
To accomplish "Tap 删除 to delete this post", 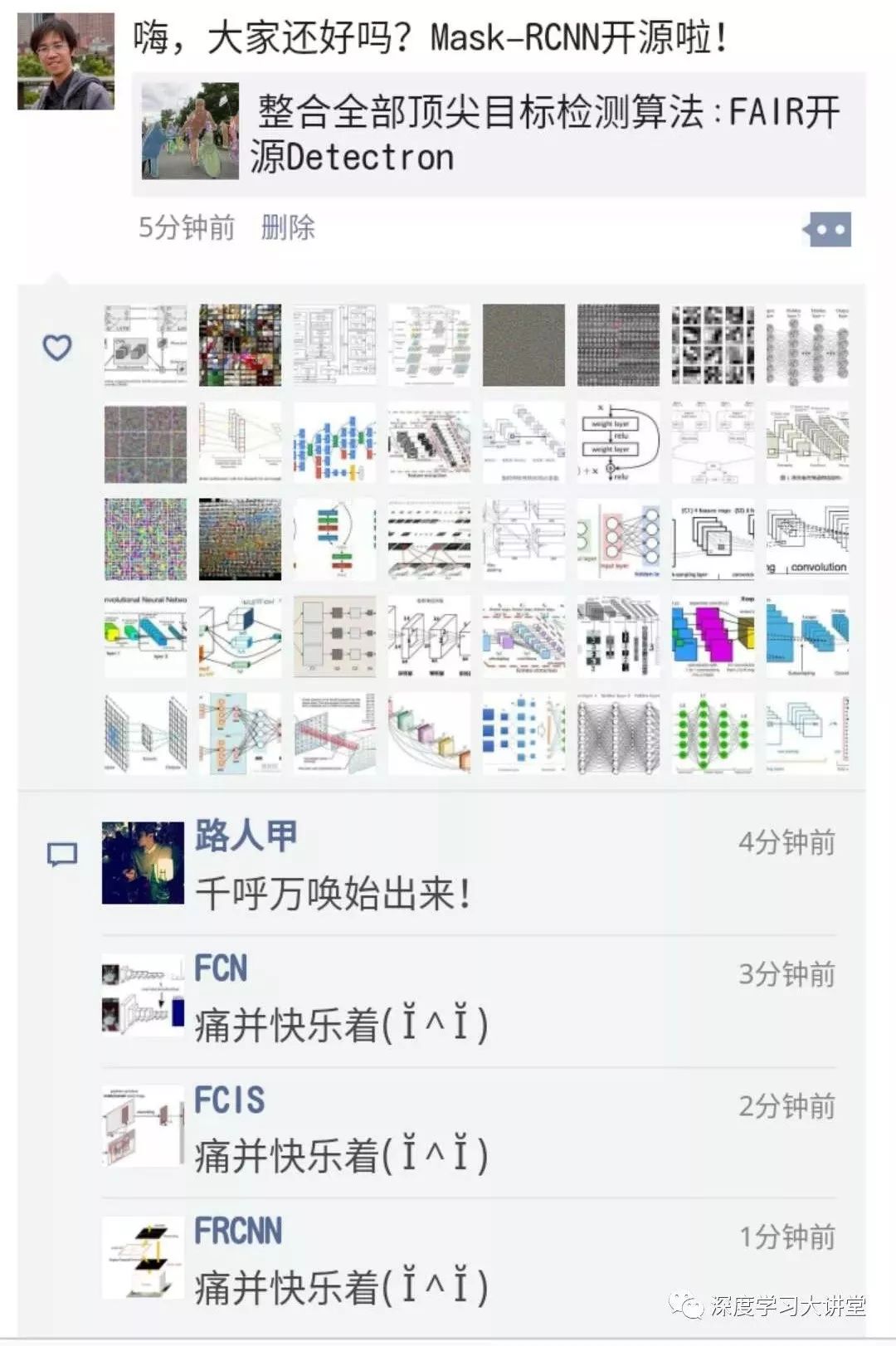I will [288, 227].
